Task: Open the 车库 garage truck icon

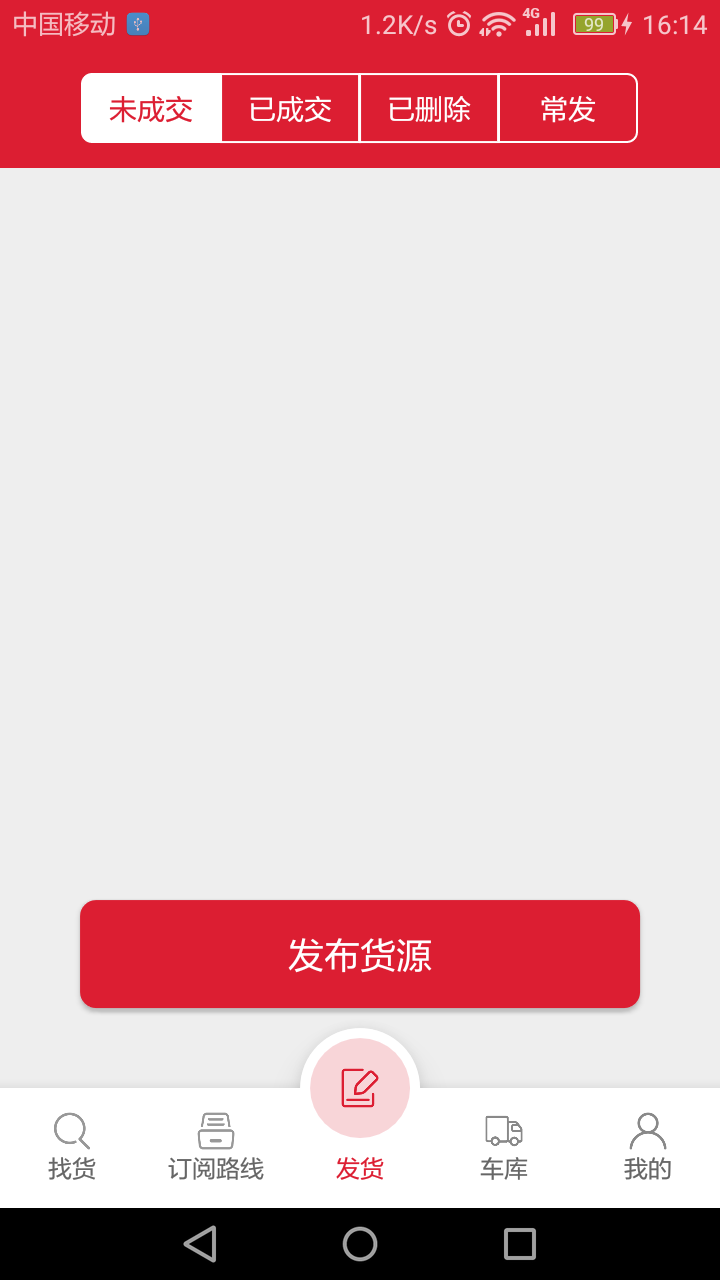Action: click(505, 1131)
